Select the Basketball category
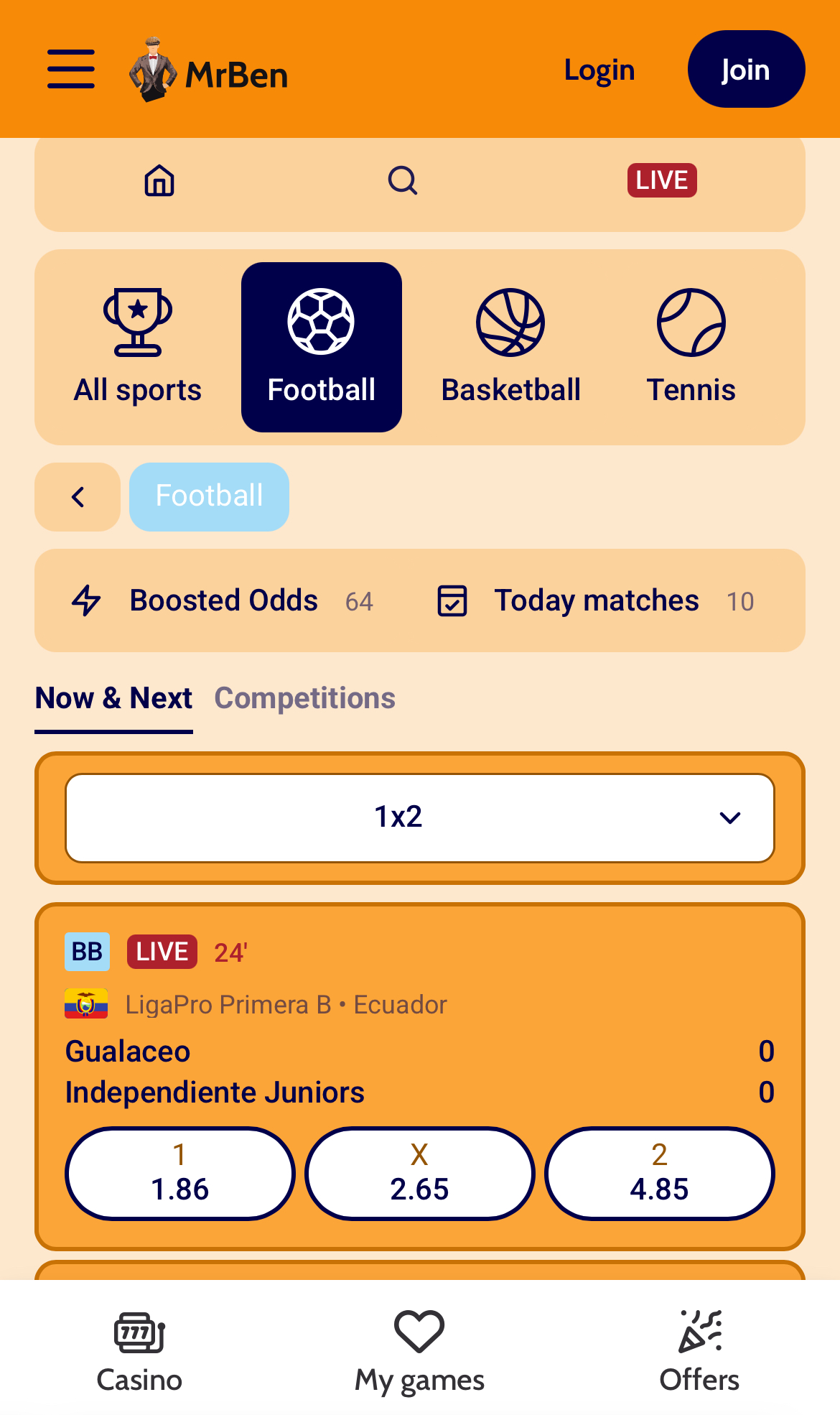 pos(510,347)
